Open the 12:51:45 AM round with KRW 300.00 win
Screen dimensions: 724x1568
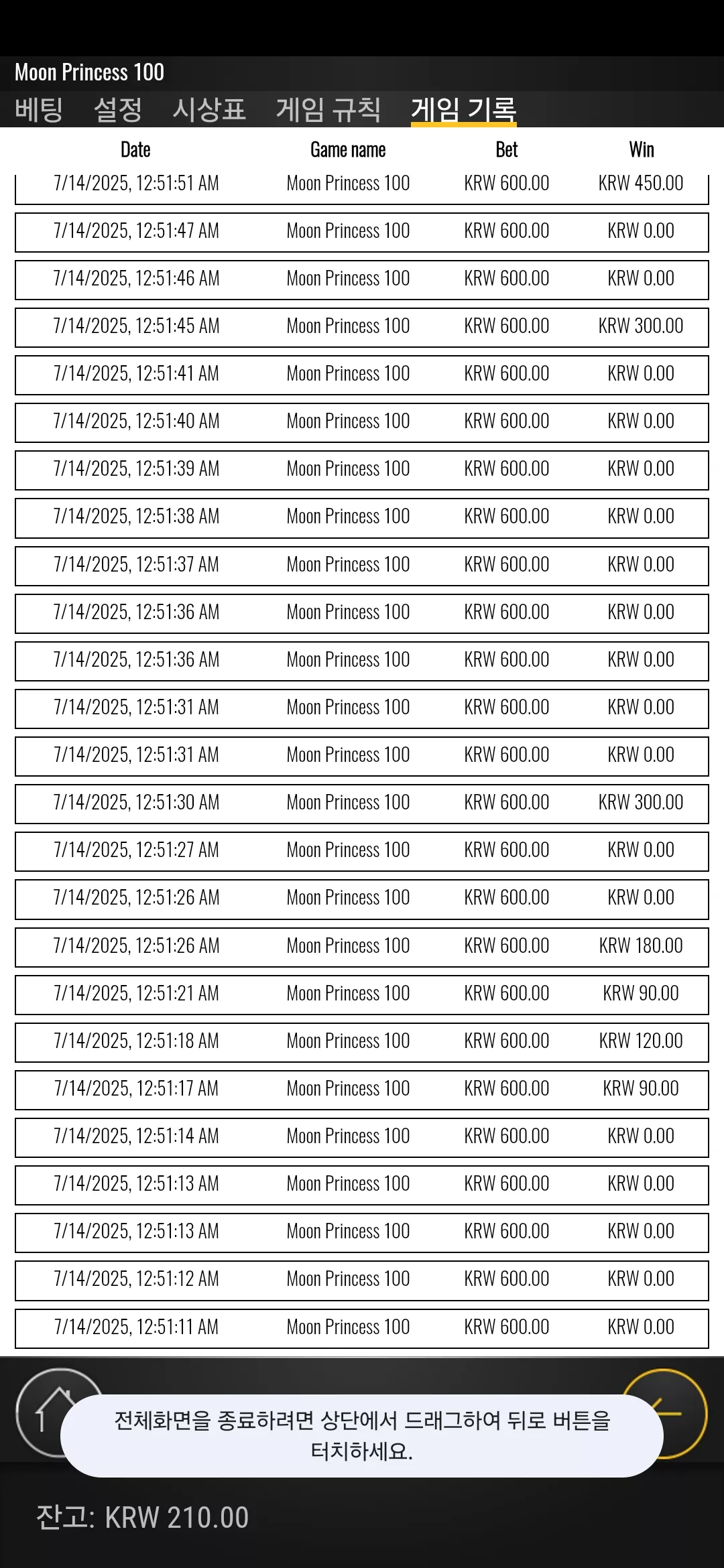pyautogui.click(x=362, y=327)
